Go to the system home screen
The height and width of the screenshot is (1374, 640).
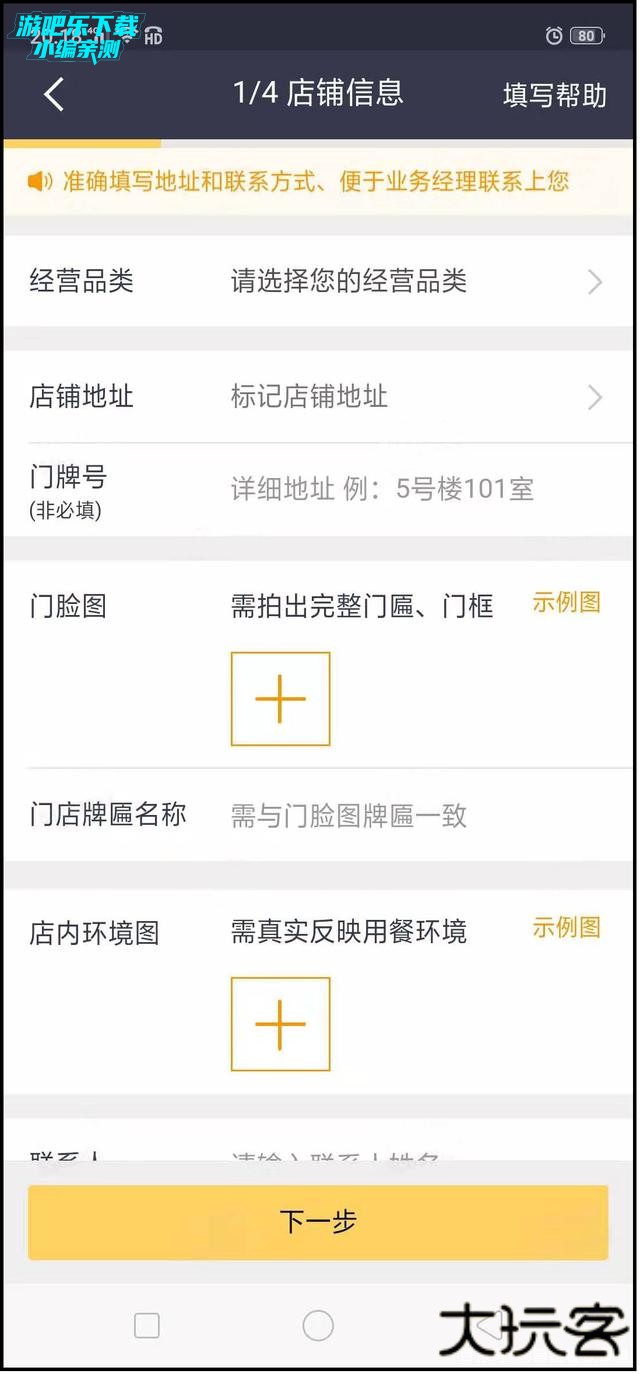tap(318, 1326)
